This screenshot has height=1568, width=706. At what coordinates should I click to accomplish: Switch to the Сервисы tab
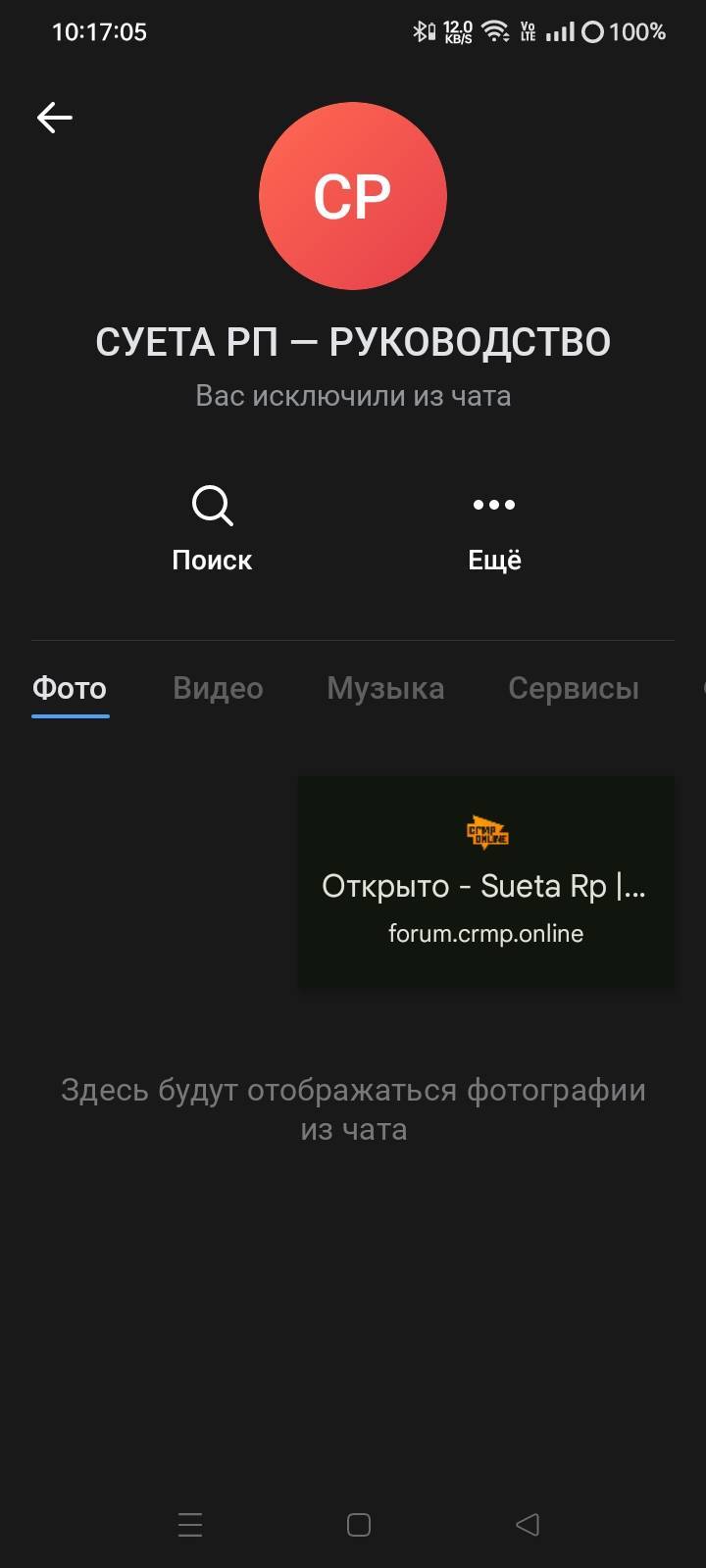point(574,688)
